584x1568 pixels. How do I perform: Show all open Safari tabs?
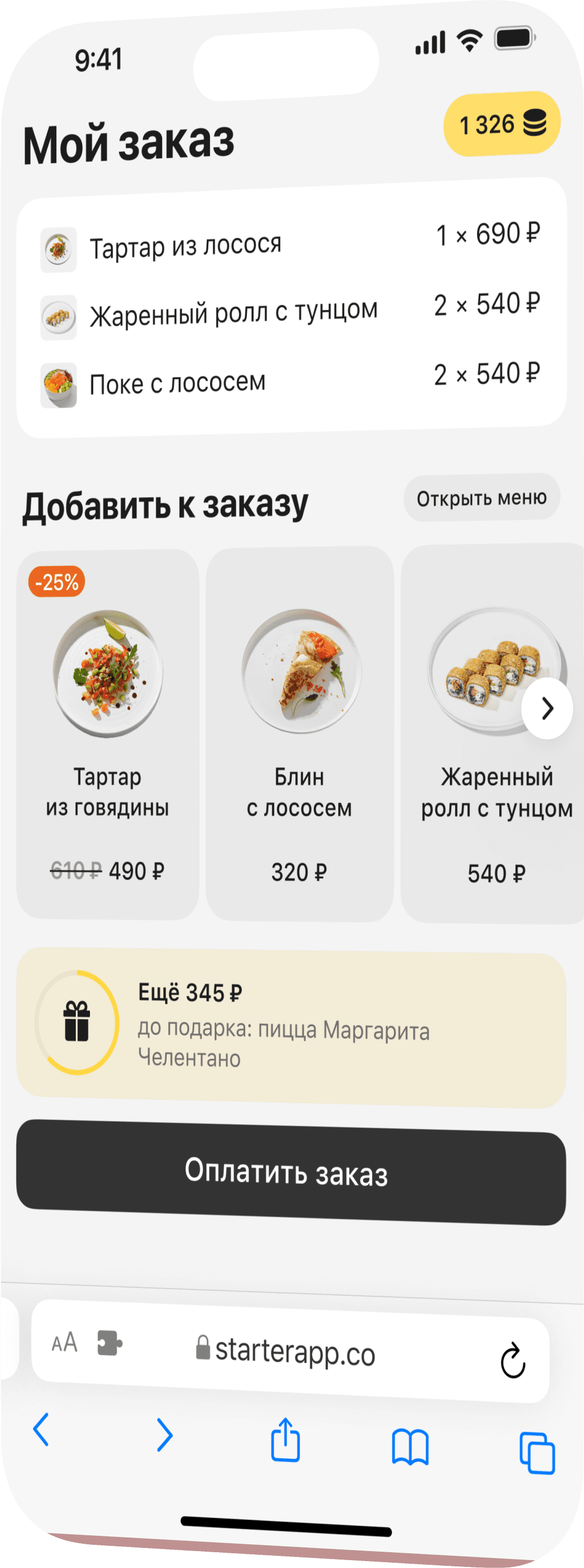click(x=537, y=1453)
